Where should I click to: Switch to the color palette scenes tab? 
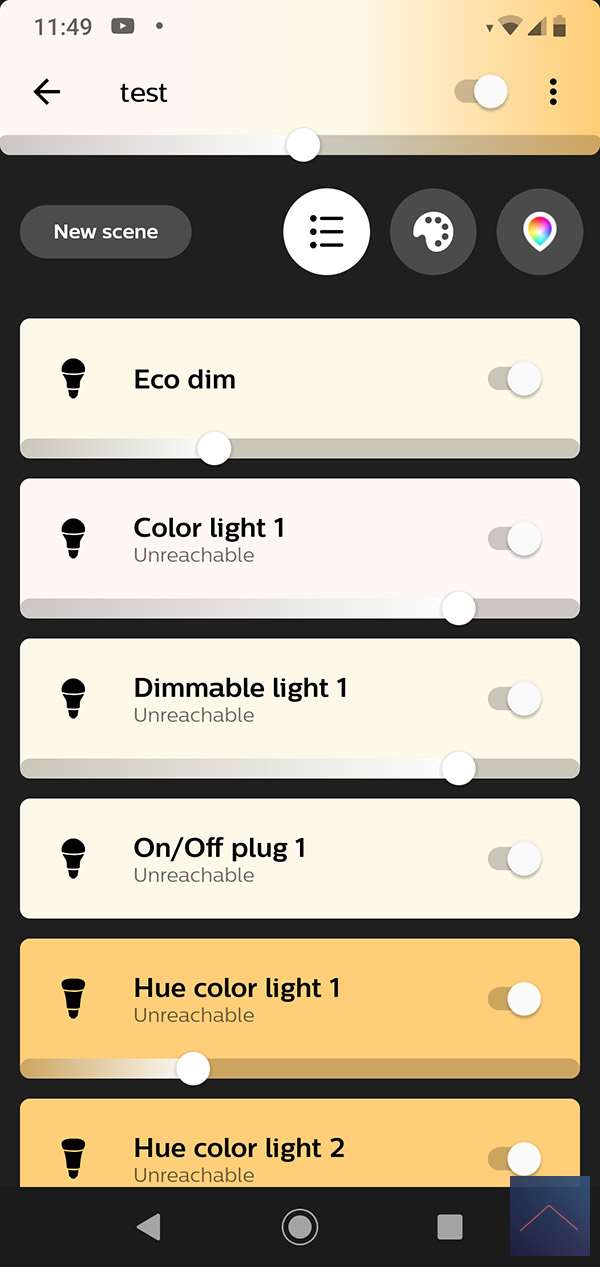(433, 232)
